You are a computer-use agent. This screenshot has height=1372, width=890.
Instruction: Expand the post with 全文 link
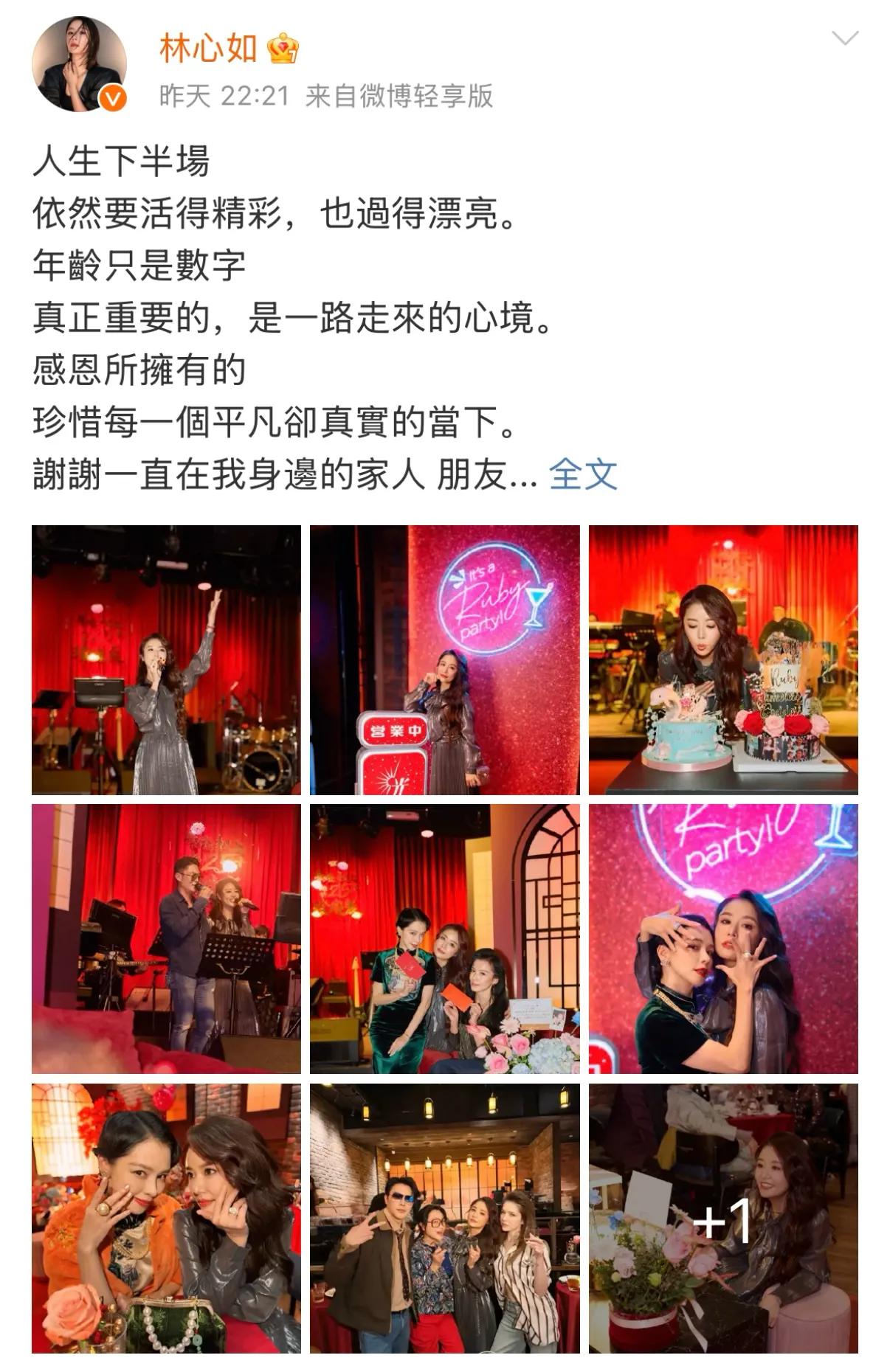(582, 474)
